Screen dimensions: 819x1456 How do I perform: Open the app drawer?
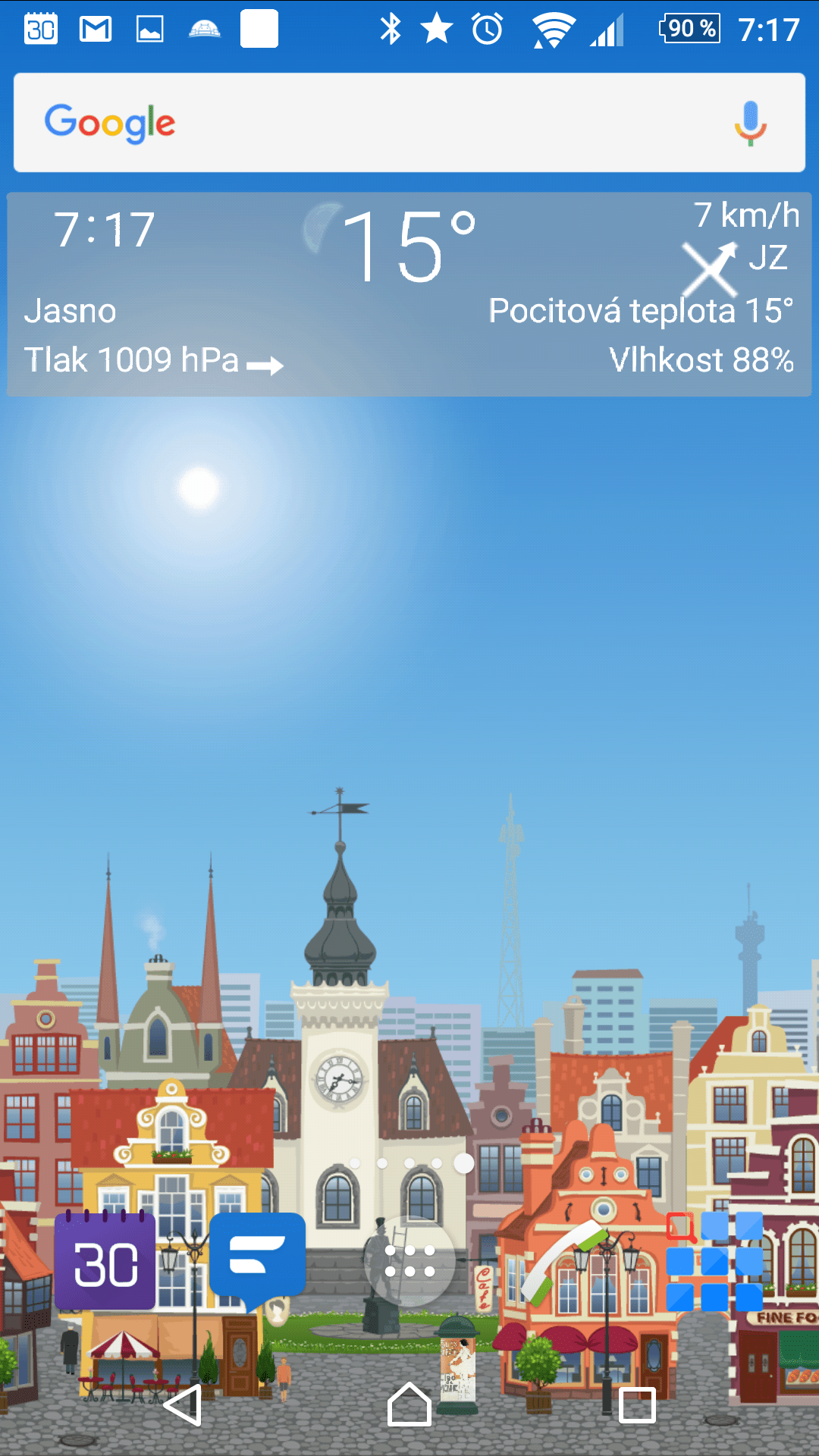click(409, 1261)
